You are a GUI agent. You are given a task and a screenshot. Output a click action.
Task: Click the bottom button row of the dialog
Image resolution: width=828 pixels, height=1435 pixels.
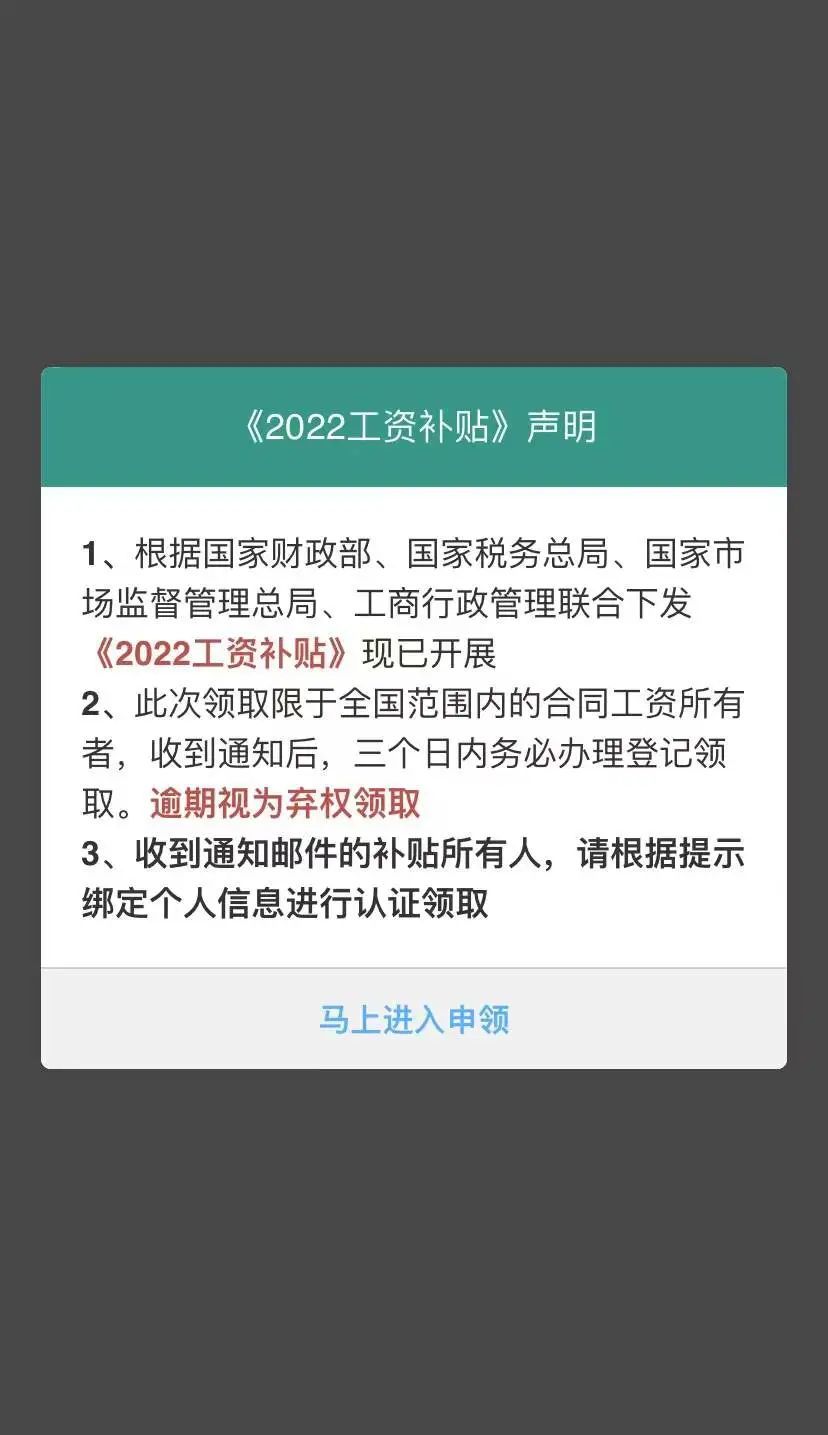click(414, 1017)
